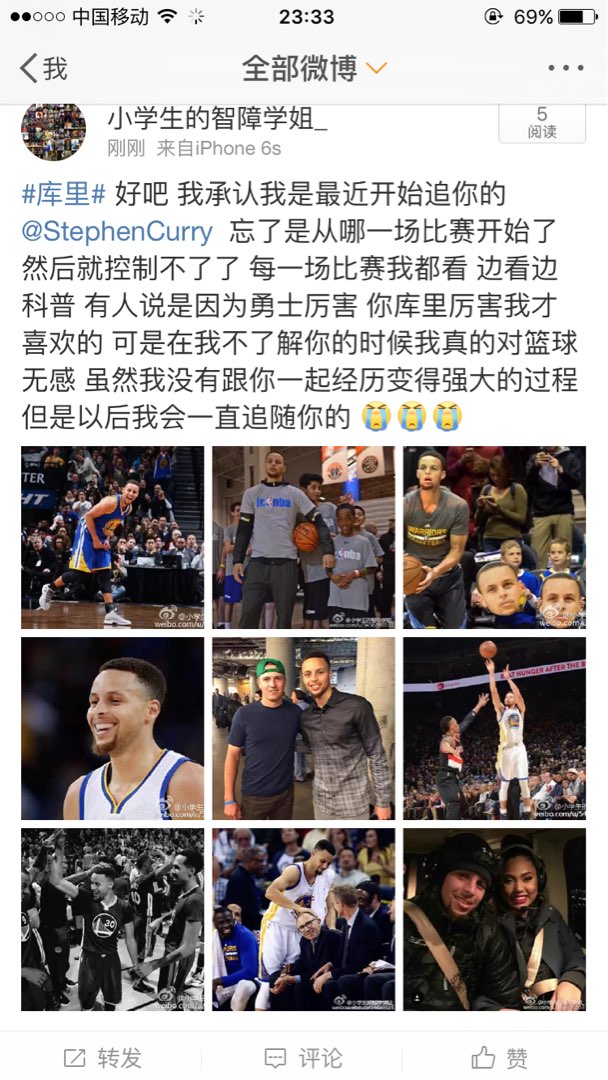Open poster's profile avatar
This screenshot has width=608, height=1080.
(53, 130)
